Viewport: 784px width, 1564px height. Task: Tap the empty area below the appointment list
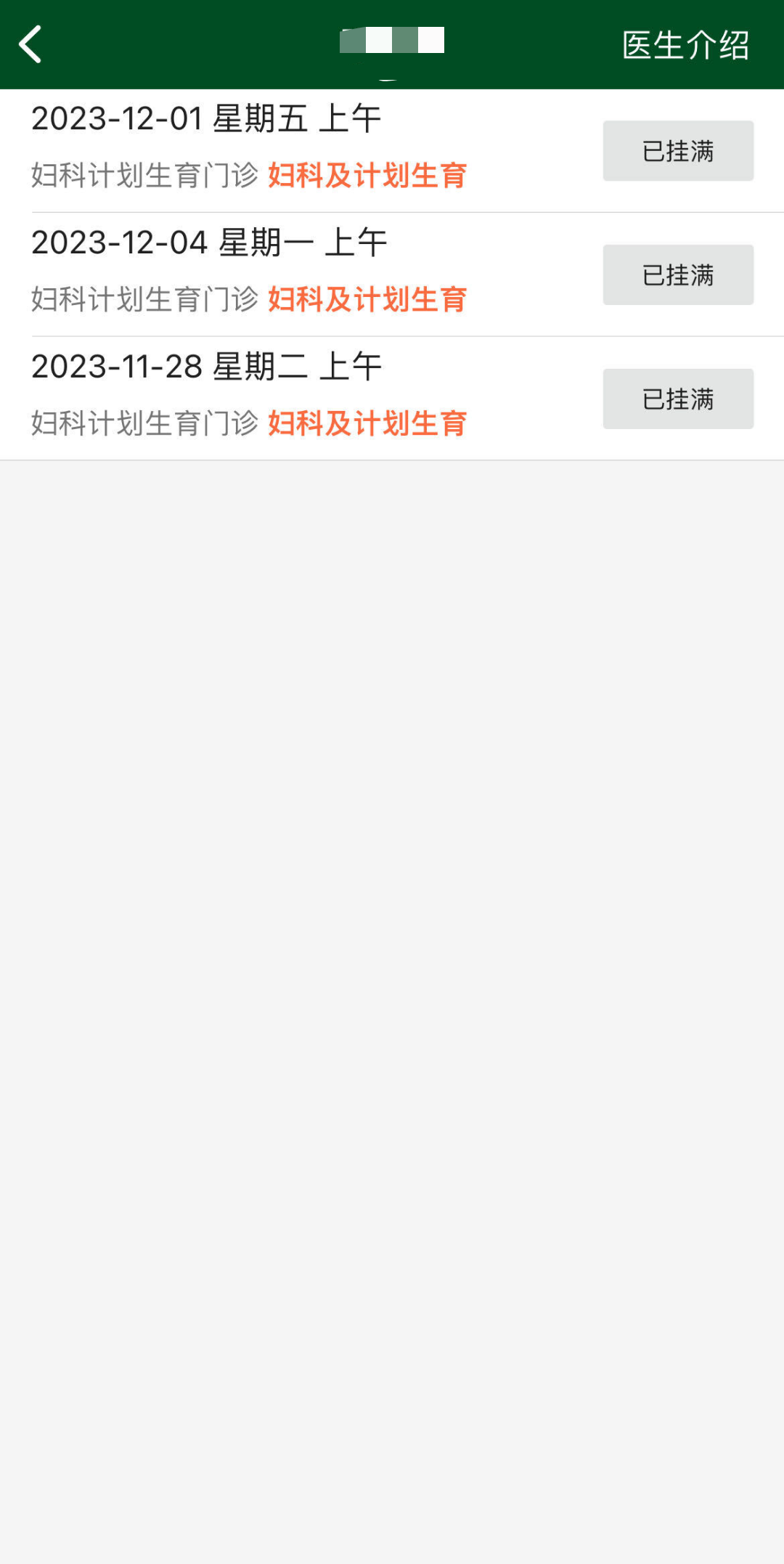392,944
